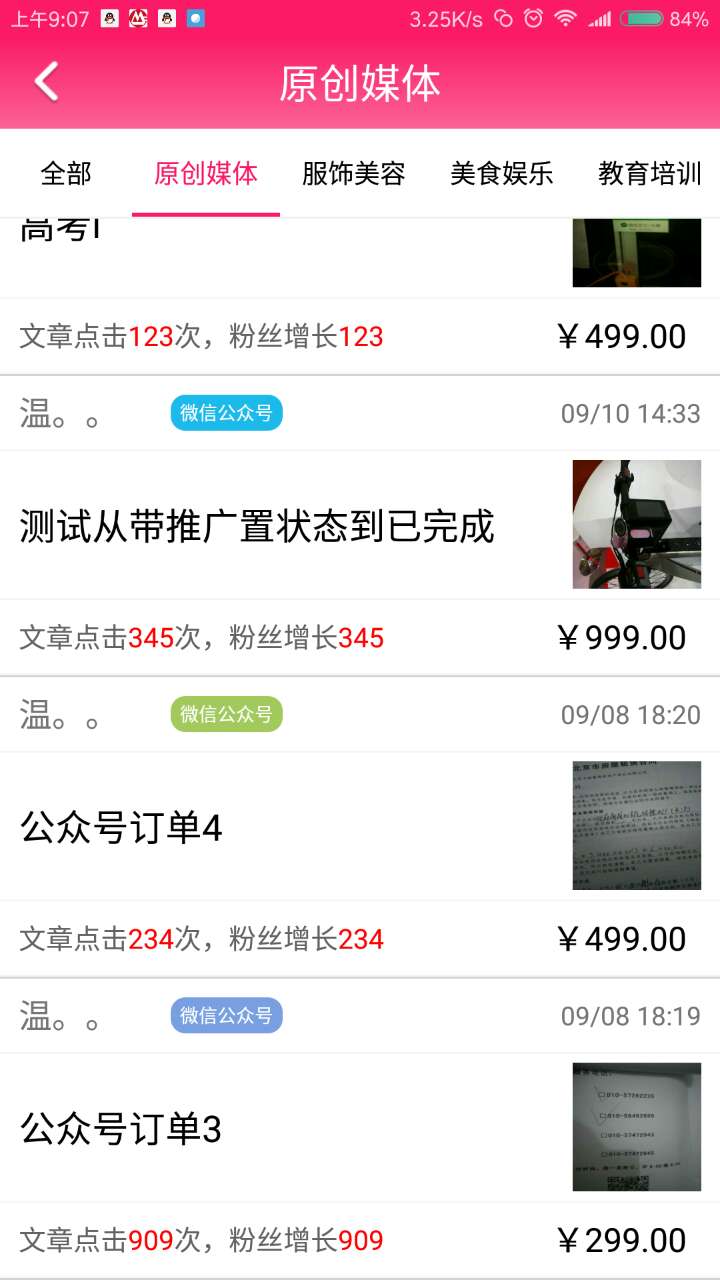
Task: Tap the blue 微信公众号 badge beside 09/10 entry
Action: 225,412
